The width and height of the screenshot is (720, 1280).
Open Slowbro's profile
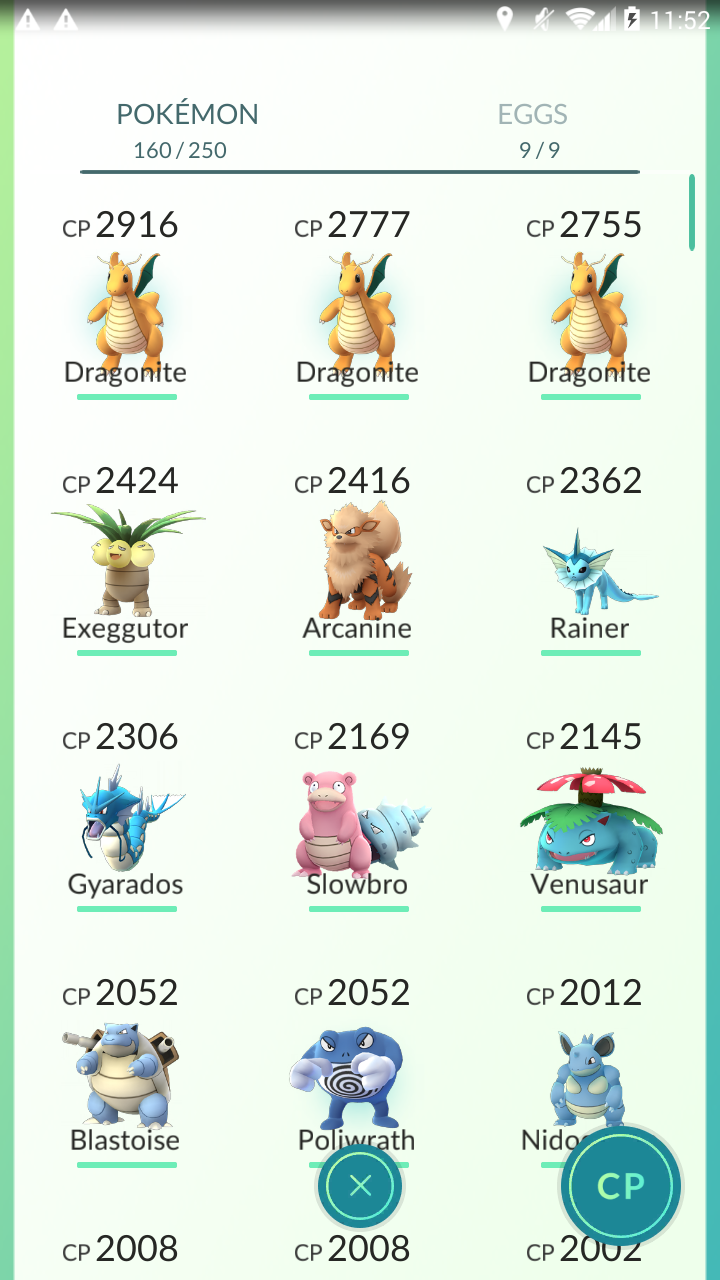click(358, 817)
